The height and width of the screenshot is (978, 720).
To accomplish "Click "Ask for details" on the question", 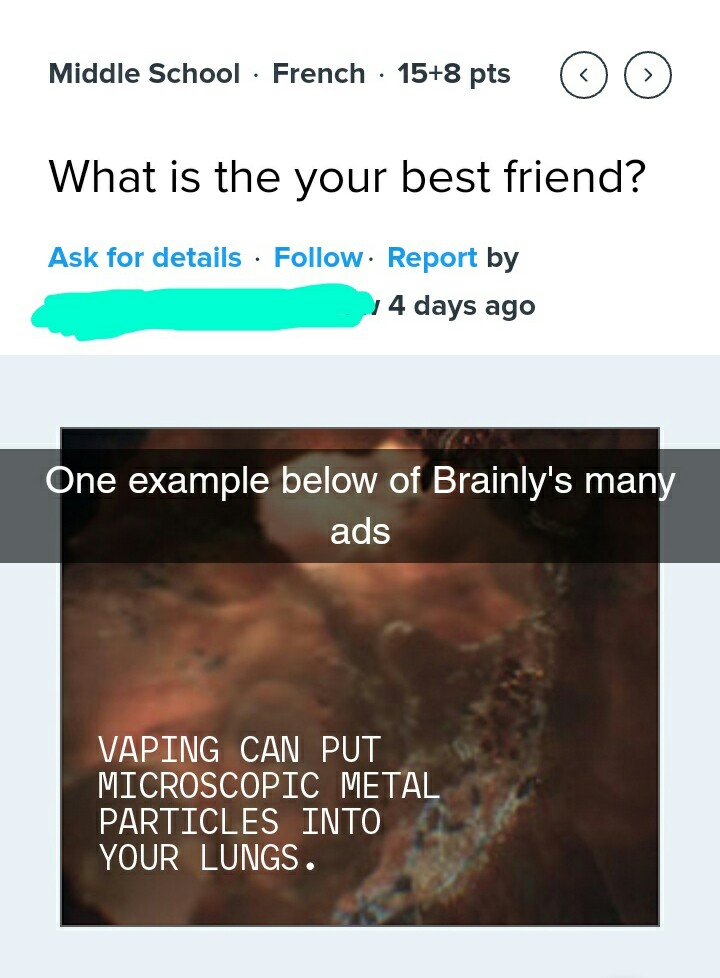I will [143, 257].
